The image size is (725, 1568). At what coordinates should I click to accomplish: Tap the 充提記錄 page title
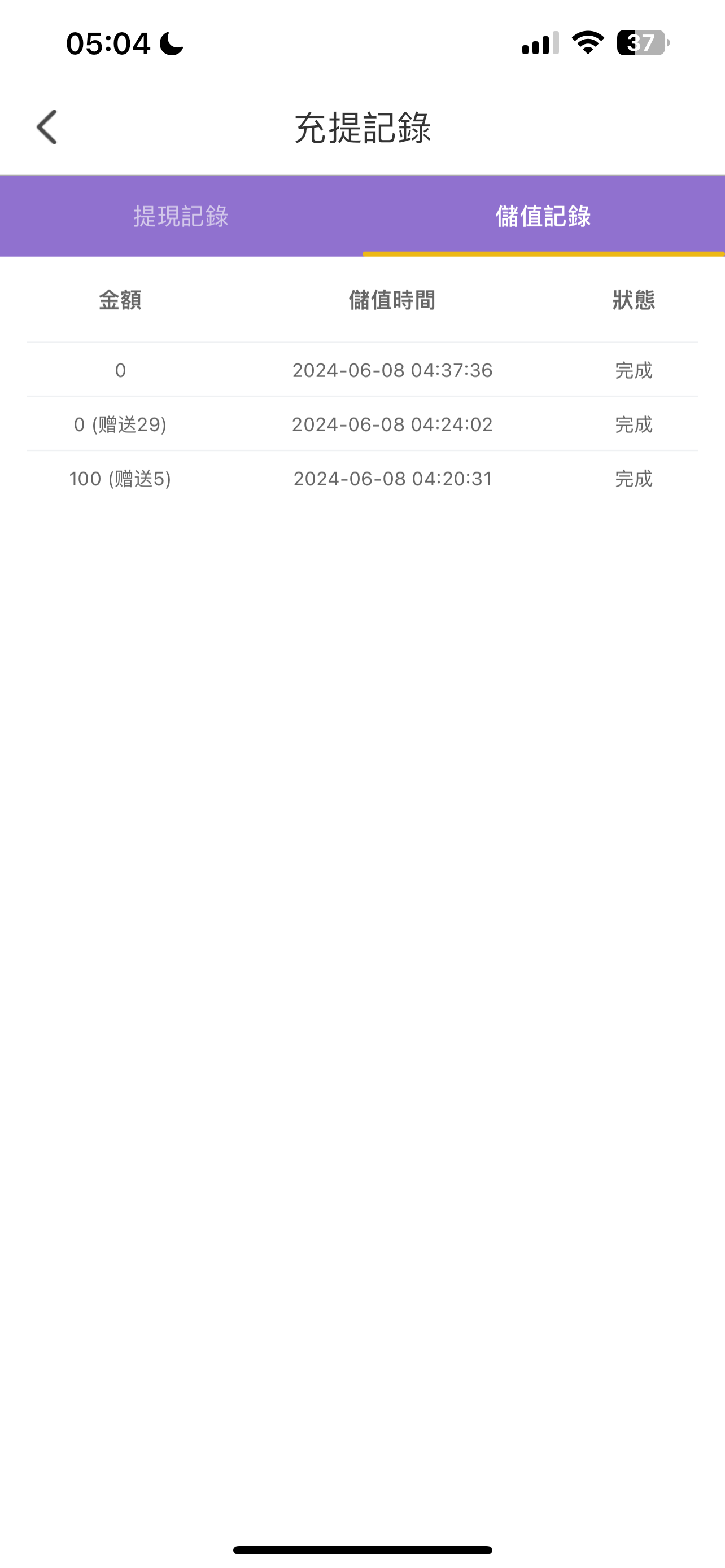362,126
